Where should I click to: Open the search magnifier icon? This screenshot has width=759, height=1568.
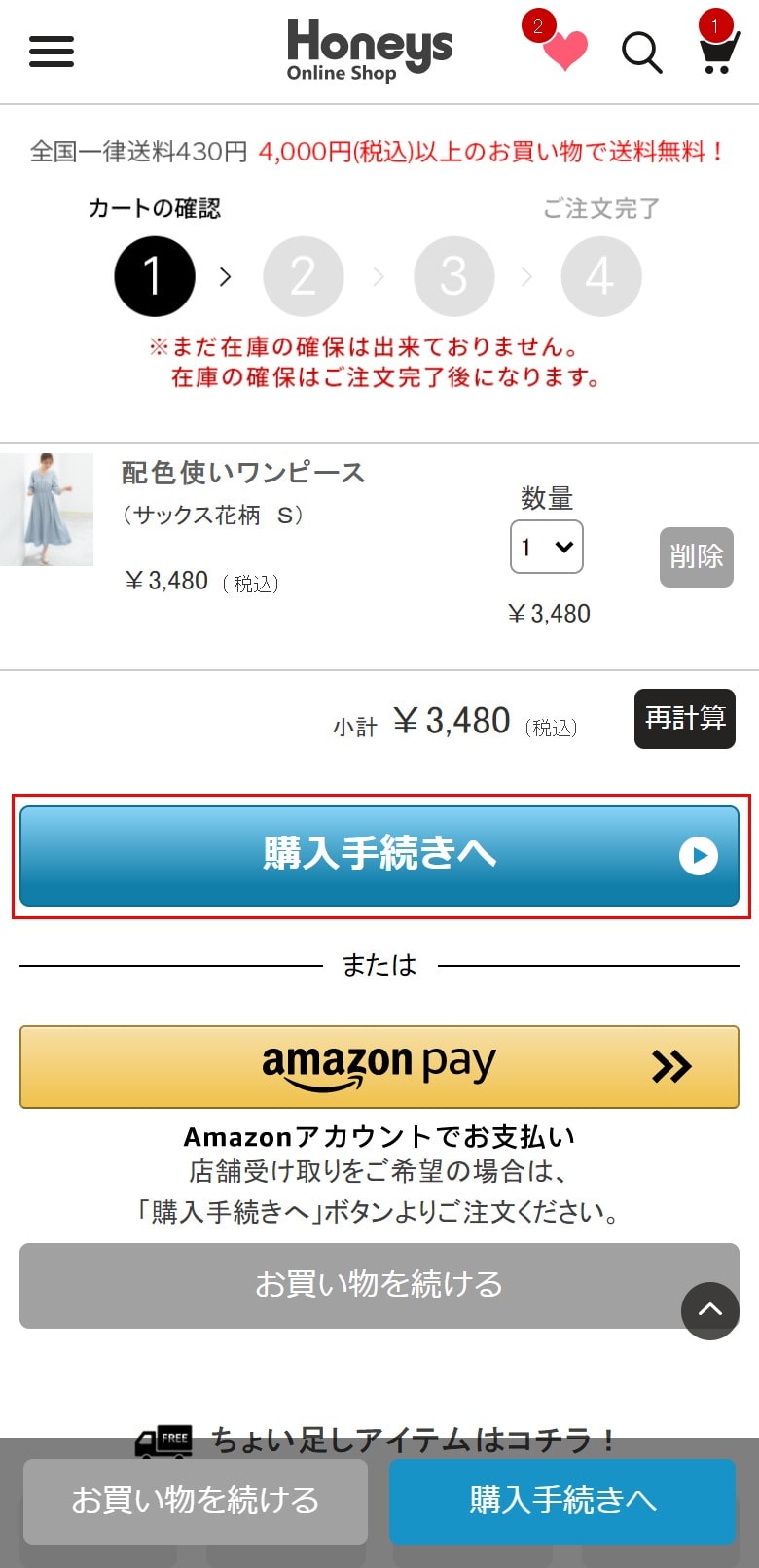(641, 53)
